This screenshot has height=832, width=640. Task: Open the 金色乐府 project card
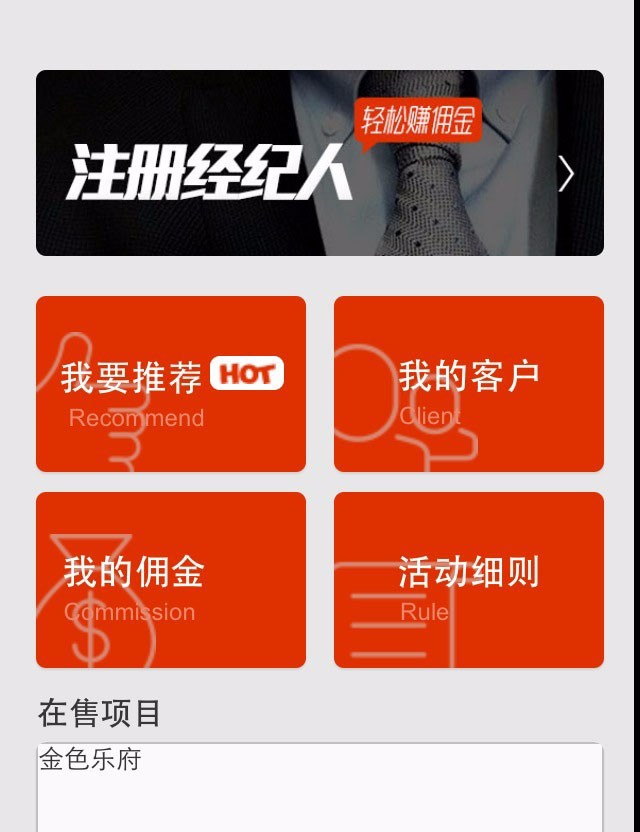[320, 787]
